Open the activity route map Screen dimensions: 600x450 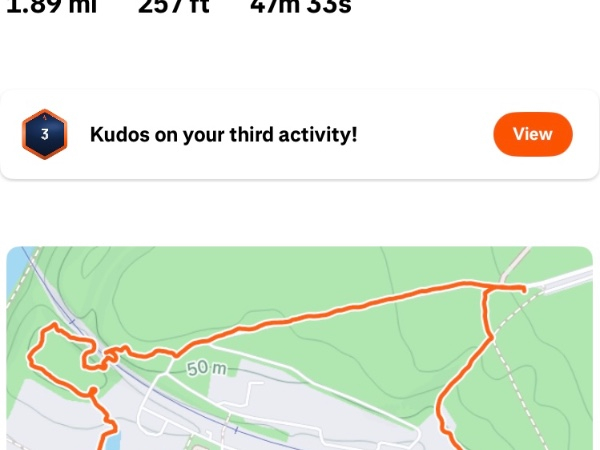click(x=300, y=350)
